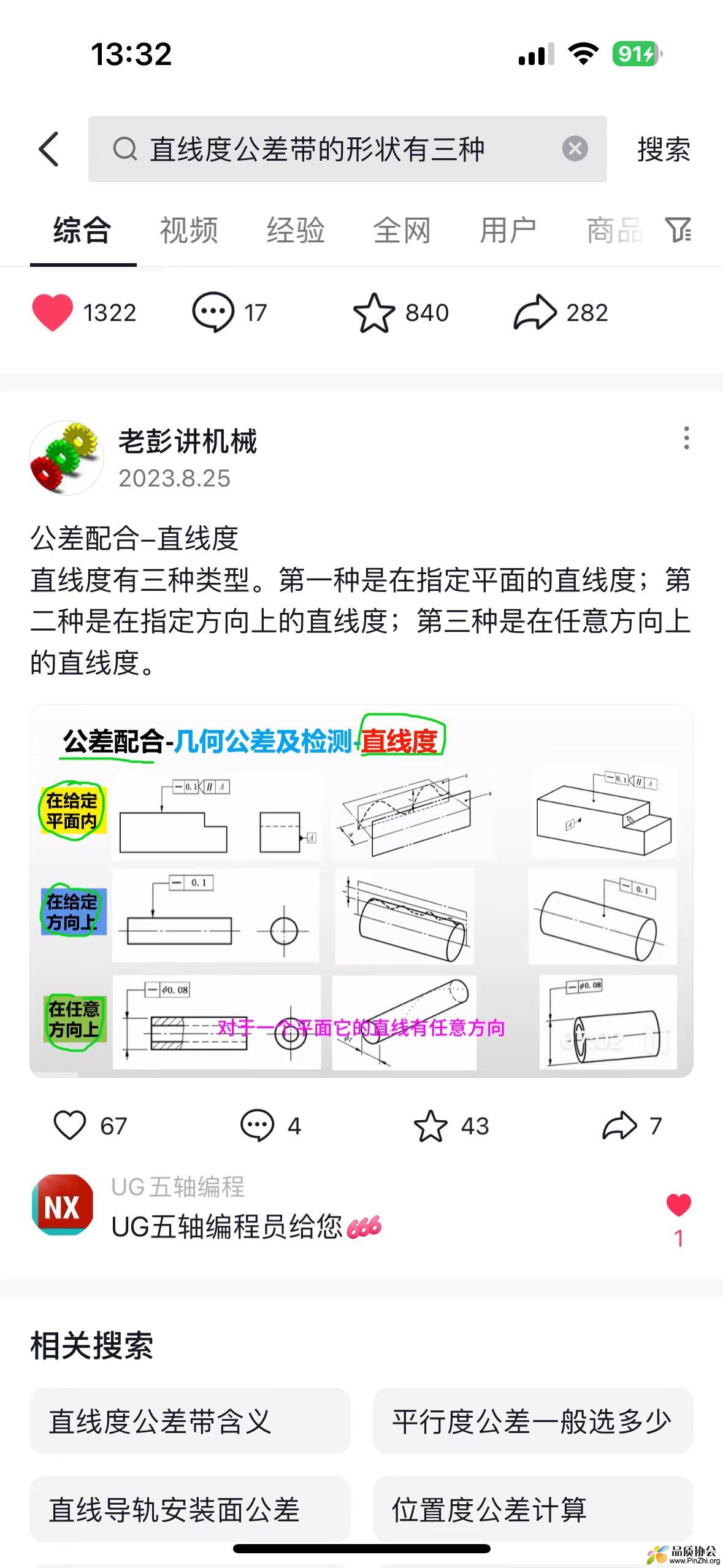The height and width of the screenshot is (1568, 723).
Task: Play the 公差配合-直线度 video
Action: (361, 891)
